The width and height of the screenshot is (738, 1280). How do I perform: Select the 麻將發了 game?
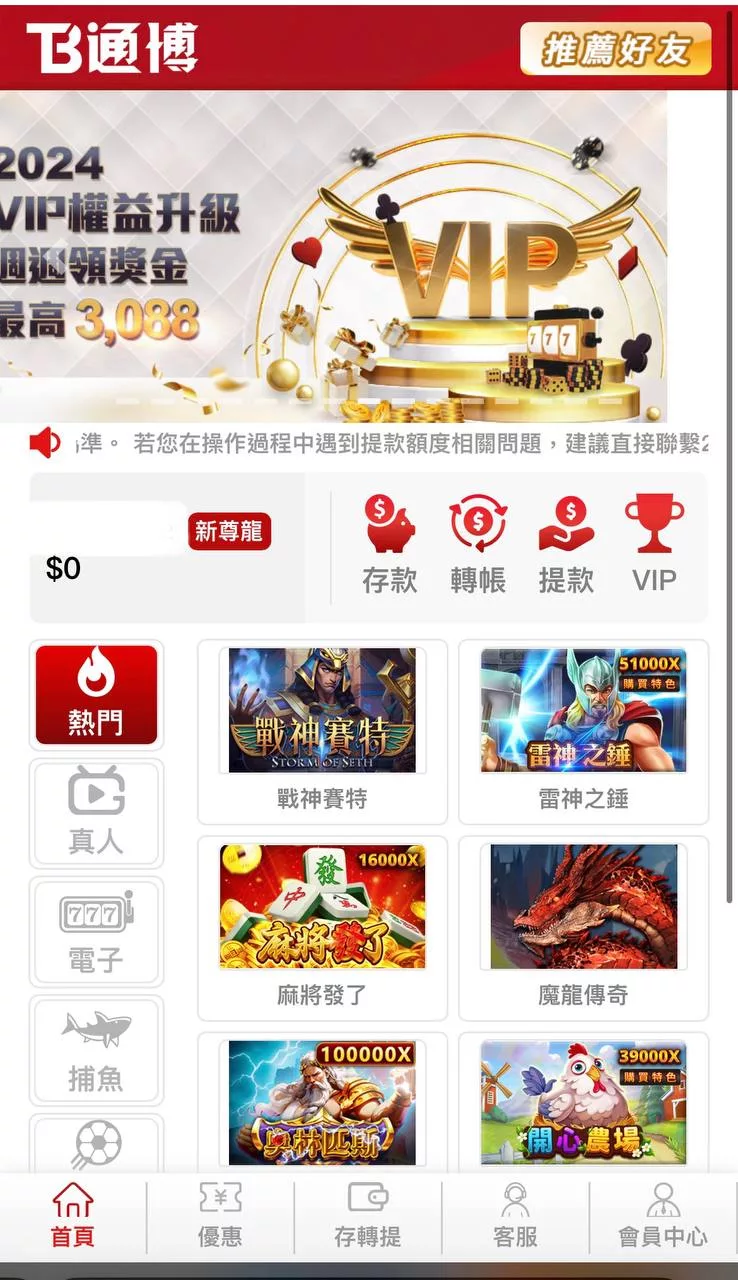pyautogui.click(x=320, y=905)
